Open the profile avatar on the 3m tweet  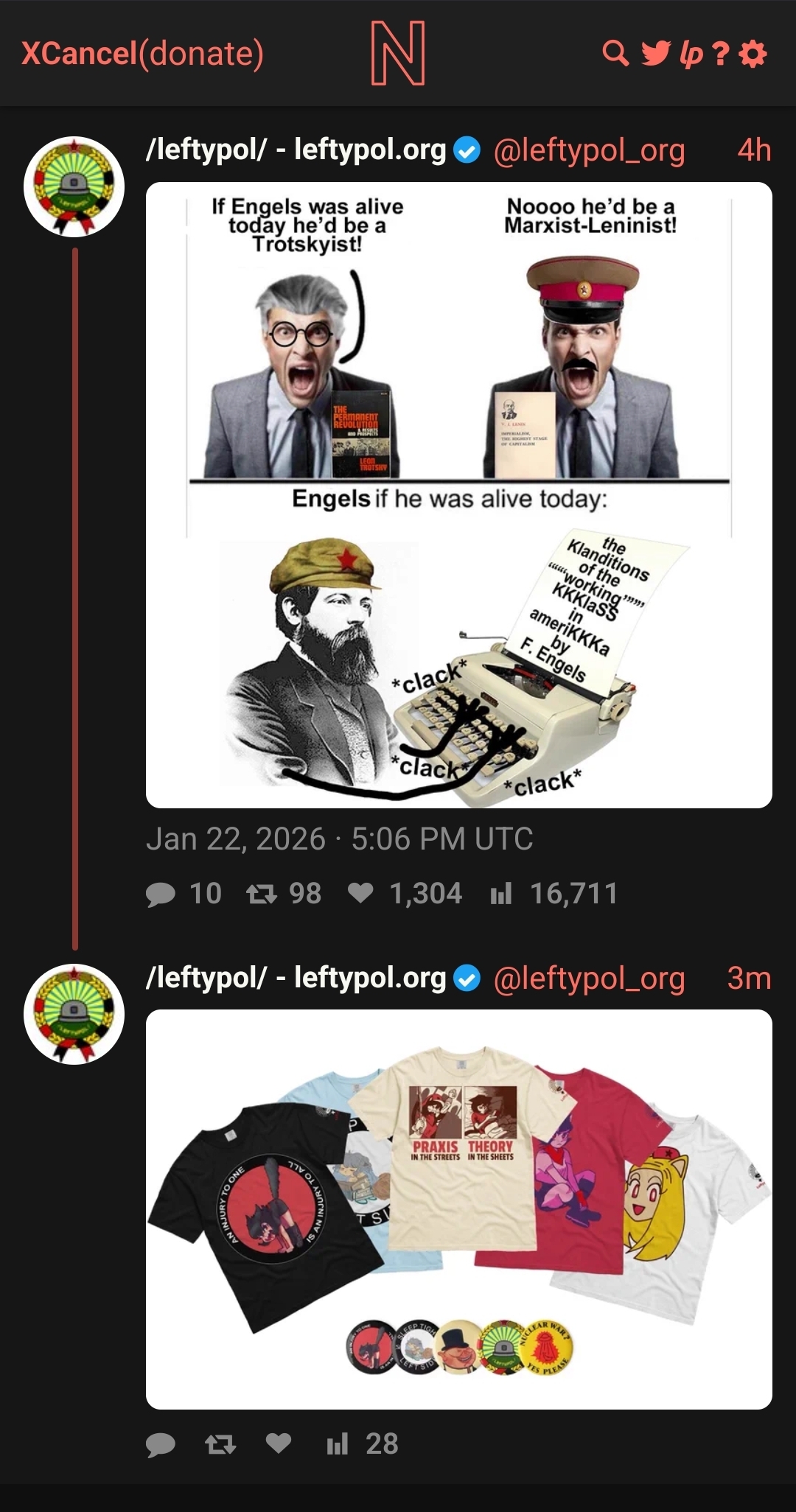(x=74, y=1014)
